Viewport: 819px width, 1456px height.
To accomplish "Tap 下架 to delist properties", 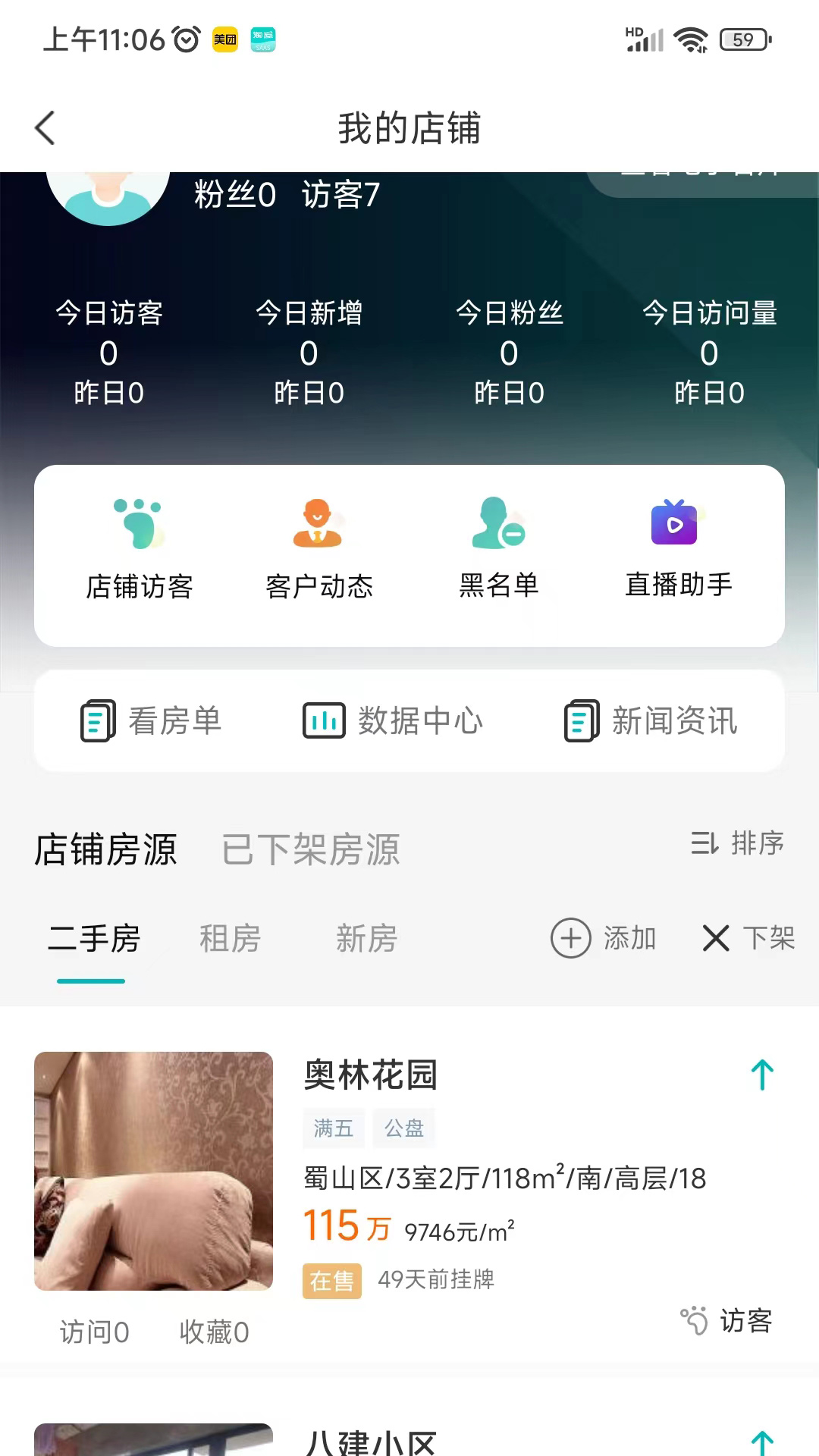I will (x=748, y=939).
